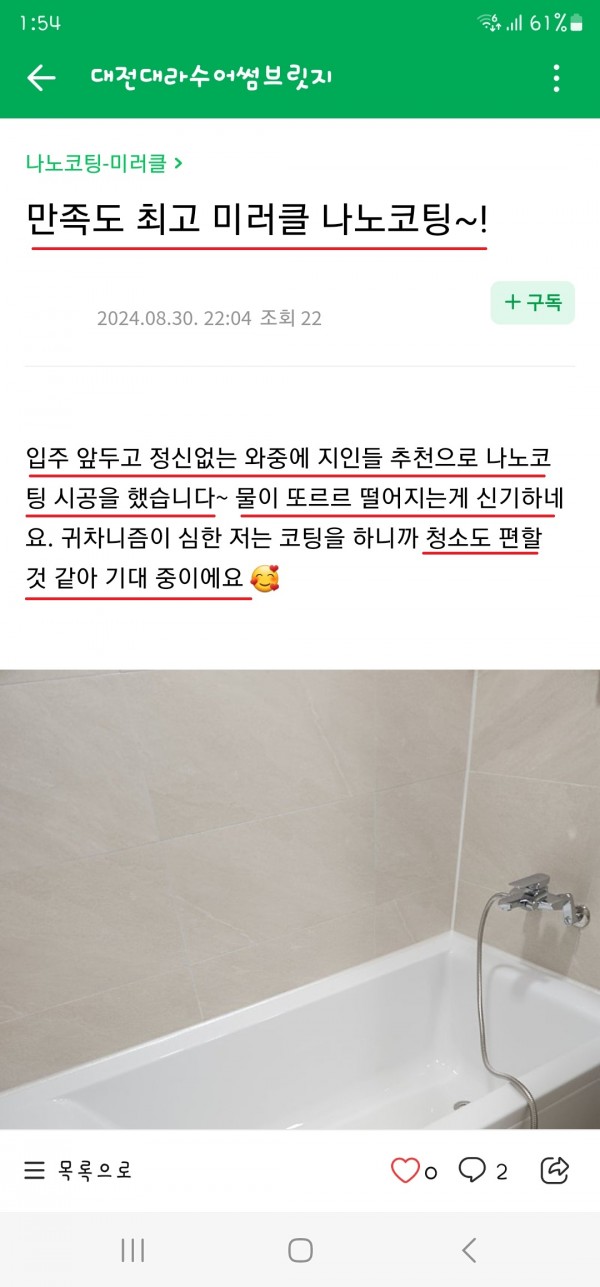
Task: Open the bathtub photo in the post
Action: pyautogui.click(x=300, y=900)
